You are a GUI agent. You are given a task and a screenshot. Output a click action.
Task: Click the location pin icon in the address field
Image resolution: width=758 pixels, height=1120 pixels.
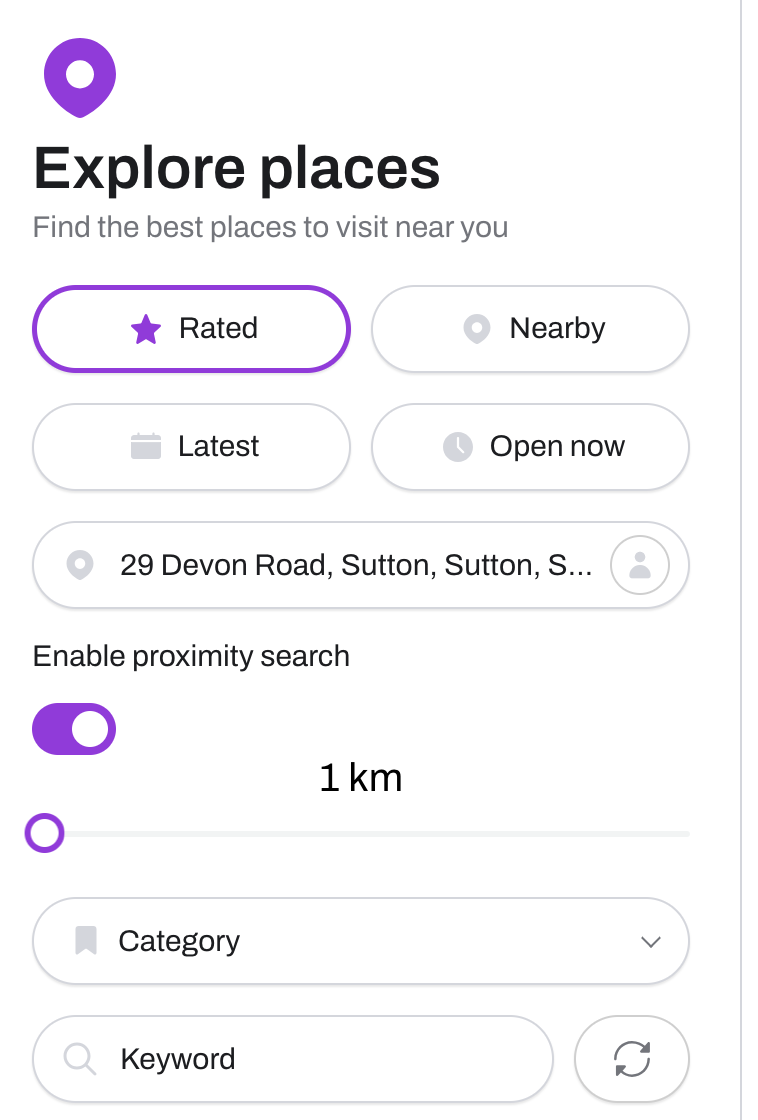79,564
